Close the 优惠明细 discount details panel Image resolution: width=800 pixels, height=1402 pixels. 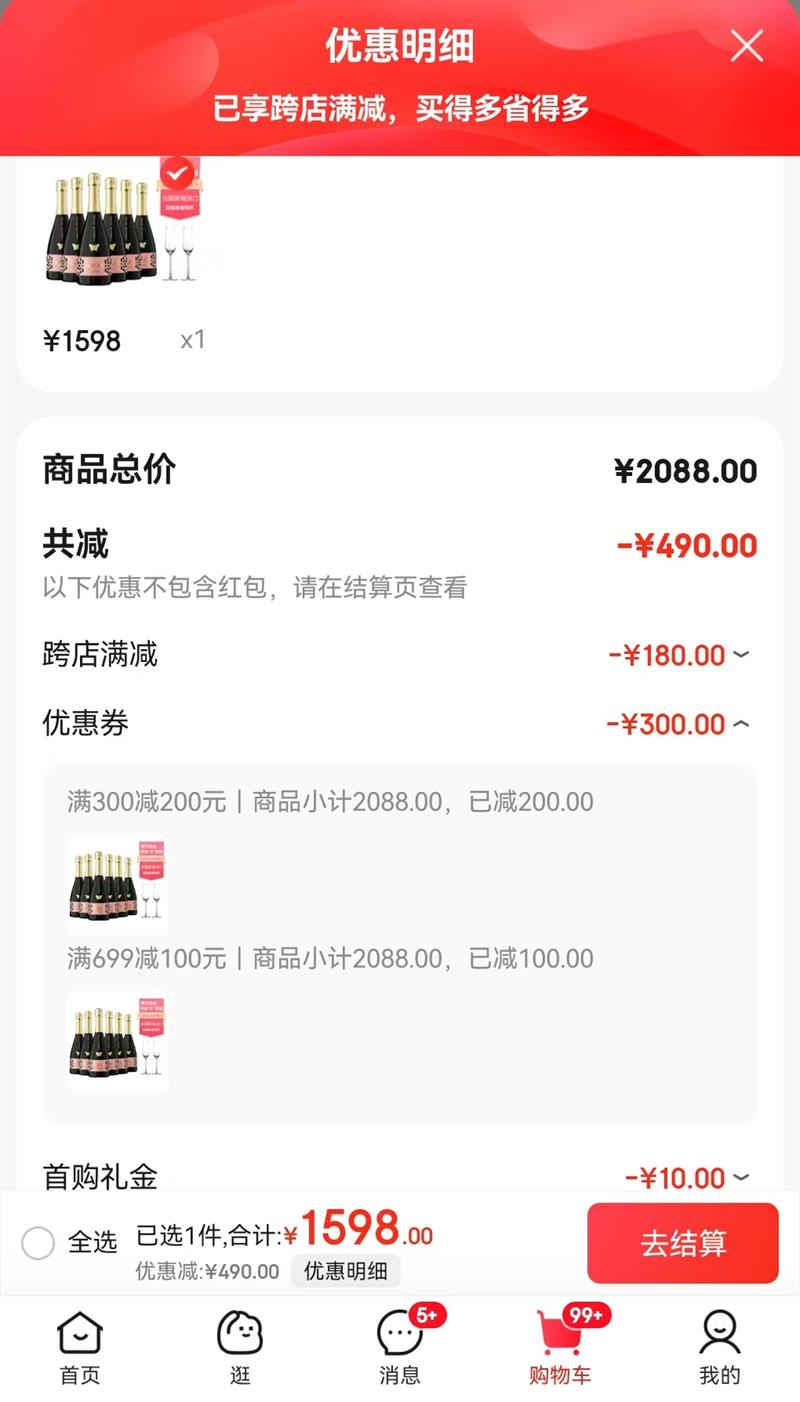pos(746,46)
